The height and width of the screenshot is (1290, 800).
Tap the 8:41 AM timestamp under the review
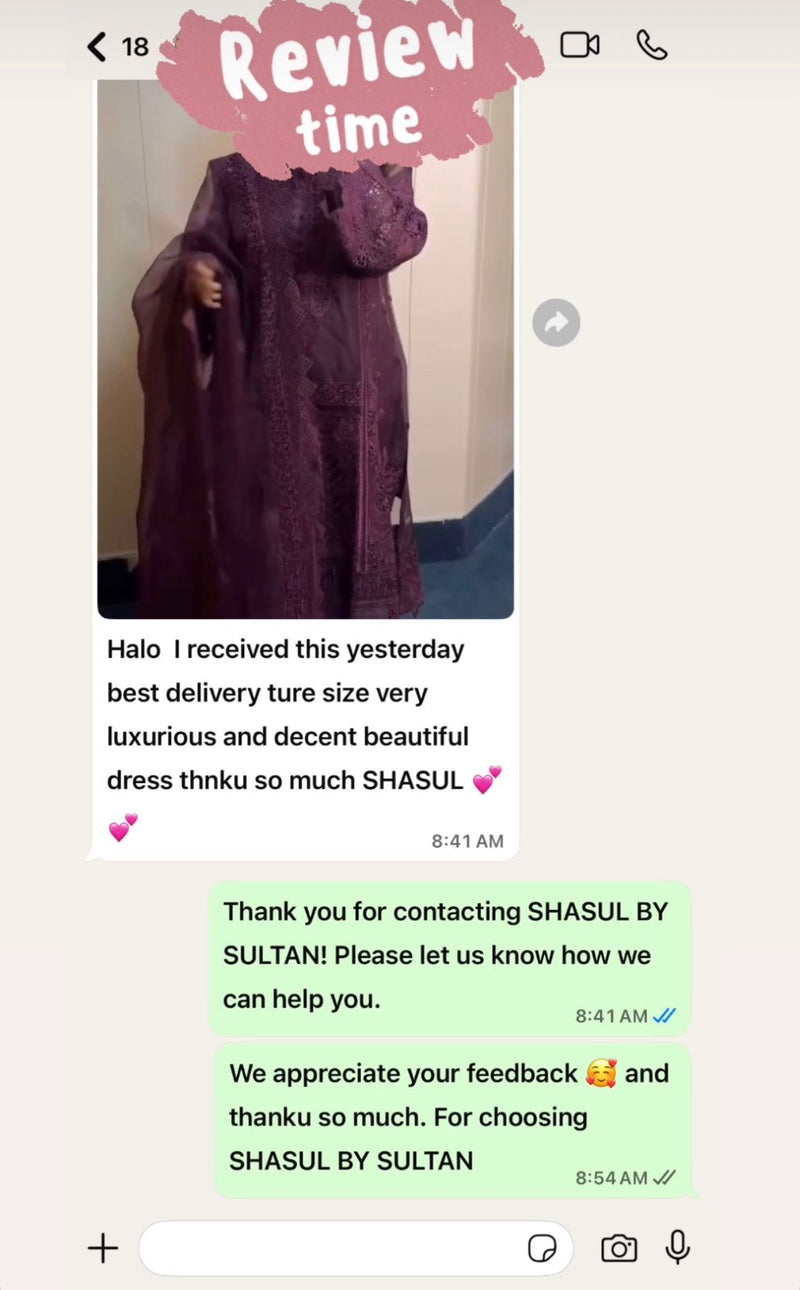466,841
